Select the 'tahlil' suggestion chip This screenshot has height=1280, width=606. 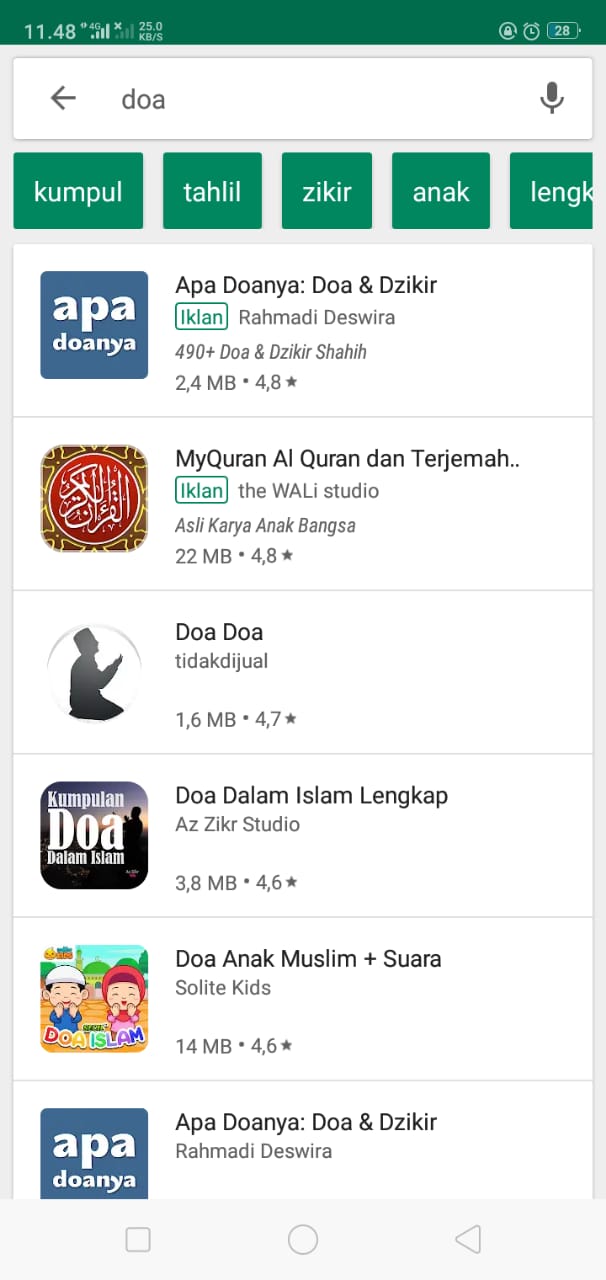click(212, 191)
